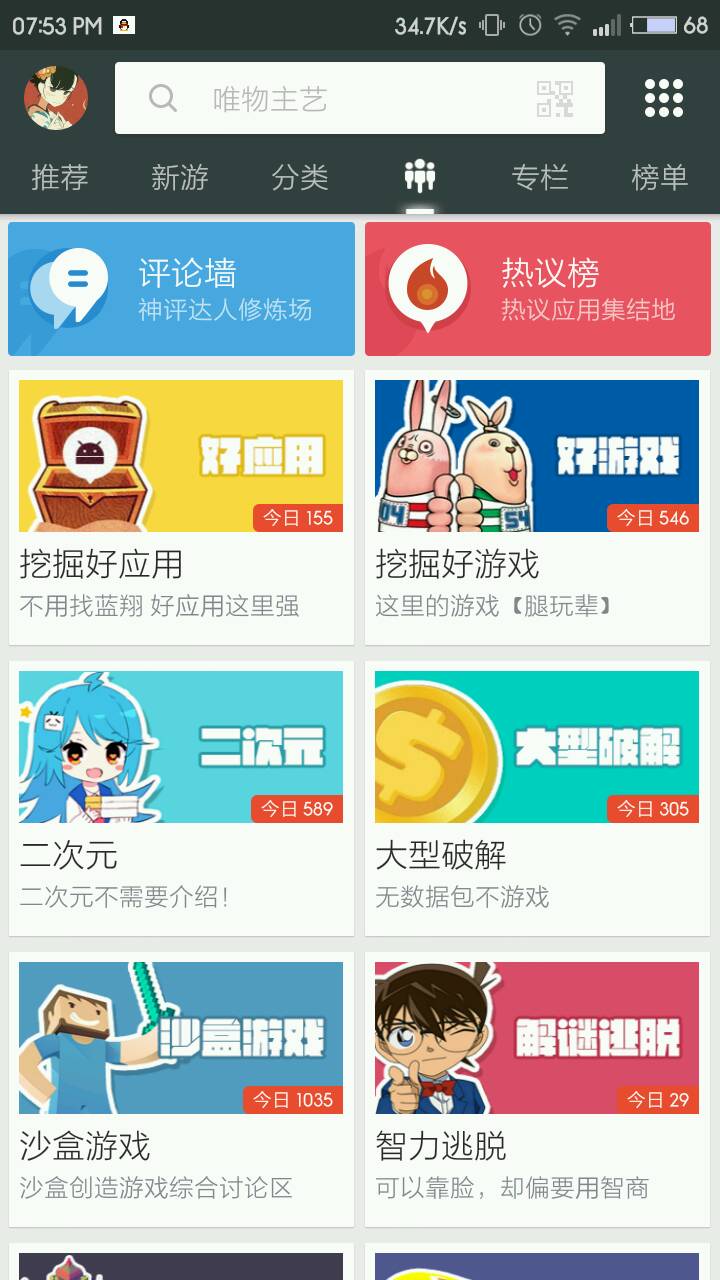Open the QR code scanner
Image resolution: width=720 pixels, height=1280 pixels.
(555, 98)
